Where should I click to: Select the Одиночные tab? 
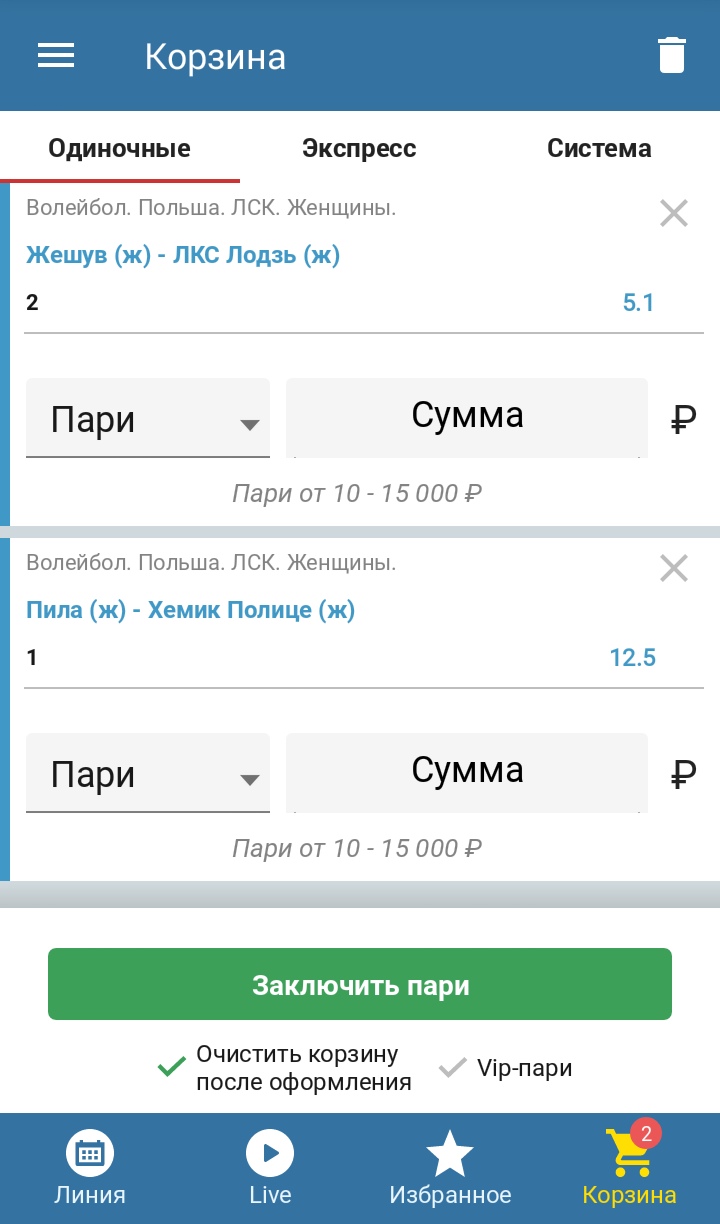[119, 149]
